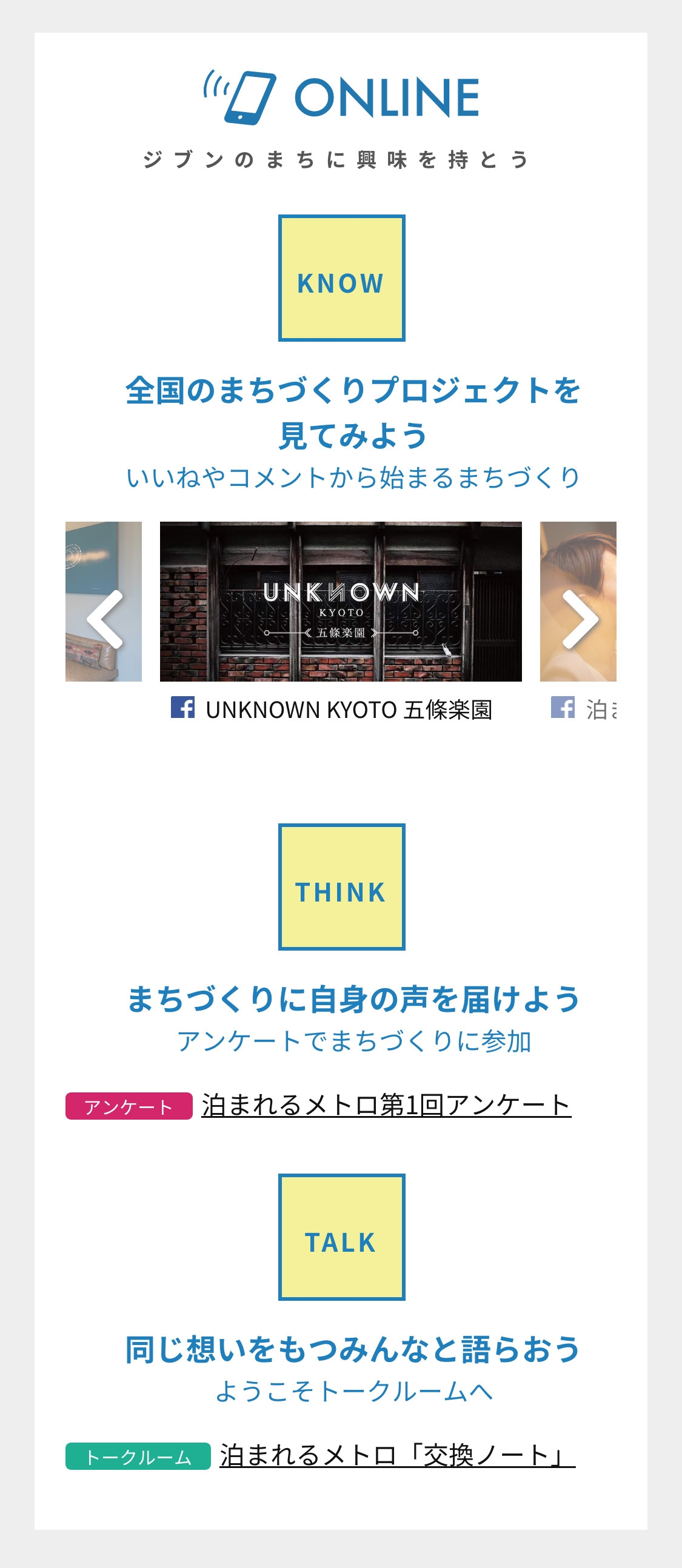Viewport: 682px width, 1568px height.
Task: Show the next carousel slide
Action: pos(580,619)
